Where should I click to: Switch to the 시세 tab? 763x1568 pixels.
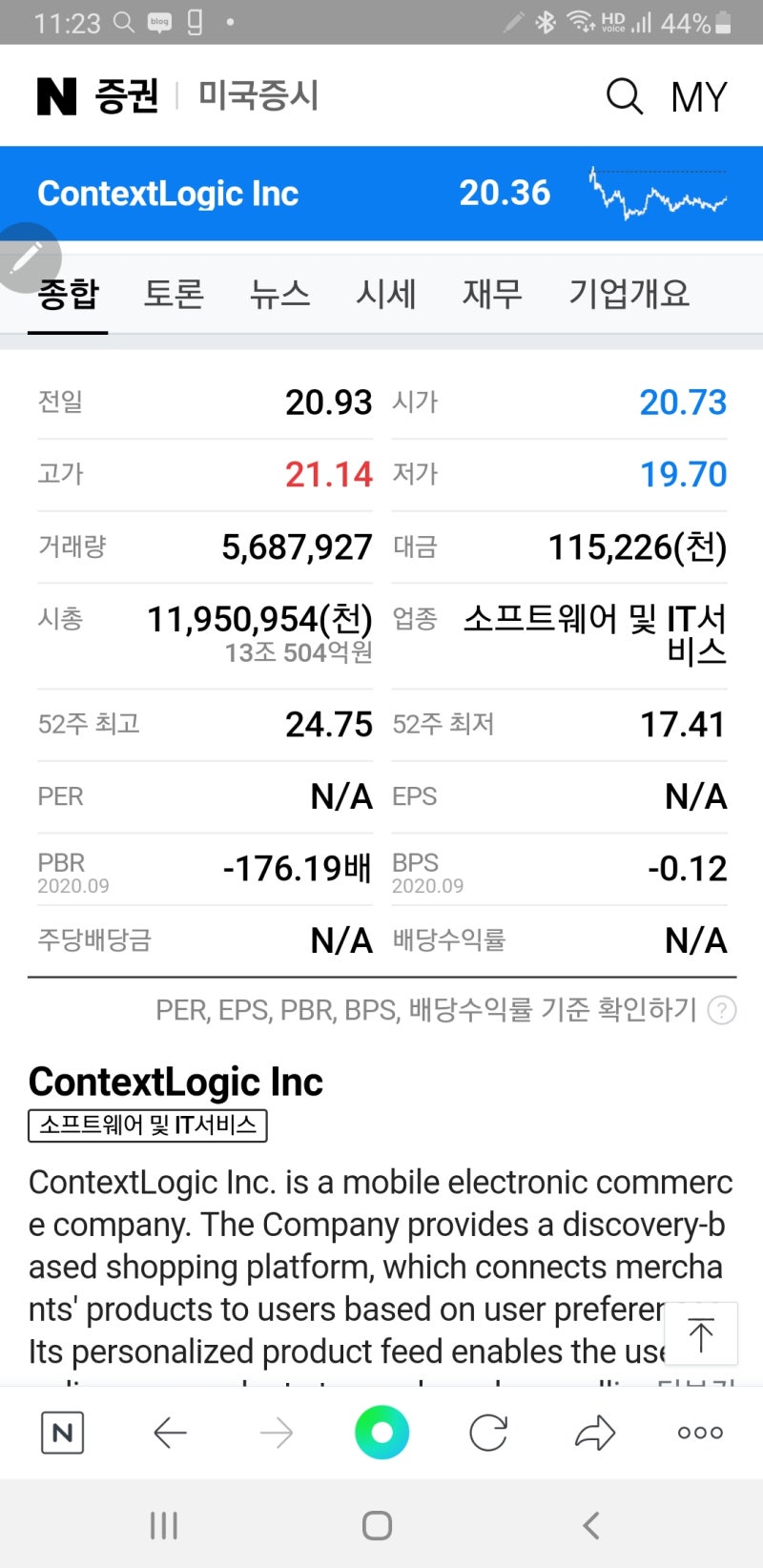coord(386,294)
